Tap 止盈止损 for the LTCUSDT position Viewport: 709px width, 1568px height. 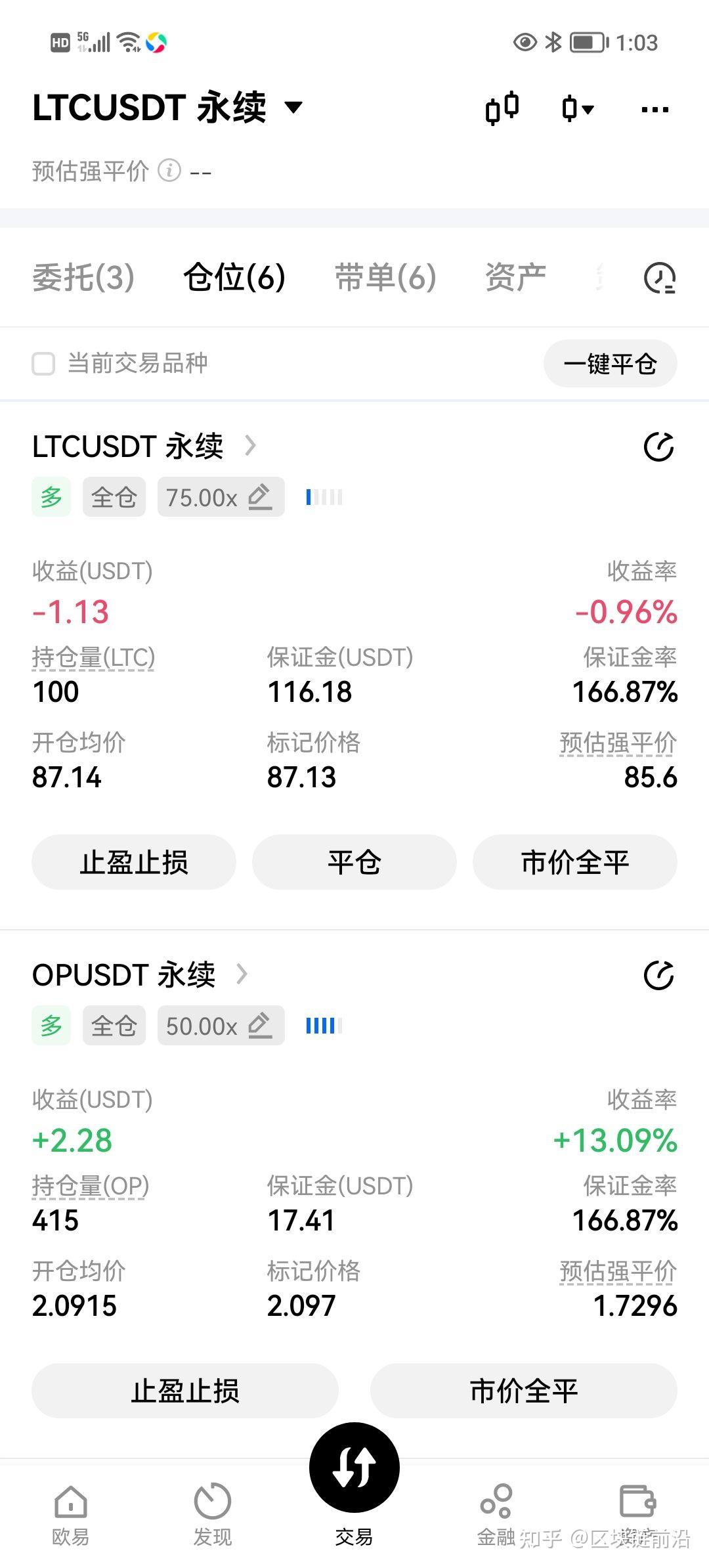pos(133,862)
